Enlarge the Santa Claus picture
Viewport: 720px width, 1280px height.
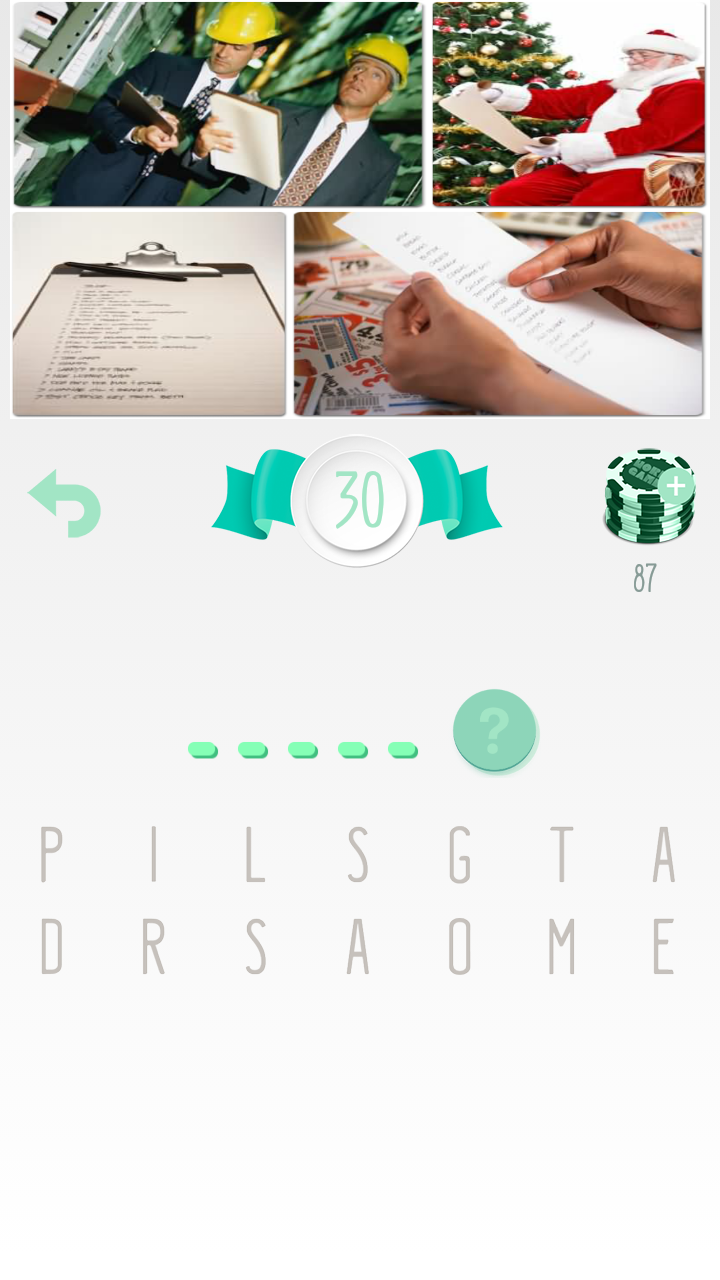[x=568, y=104]
